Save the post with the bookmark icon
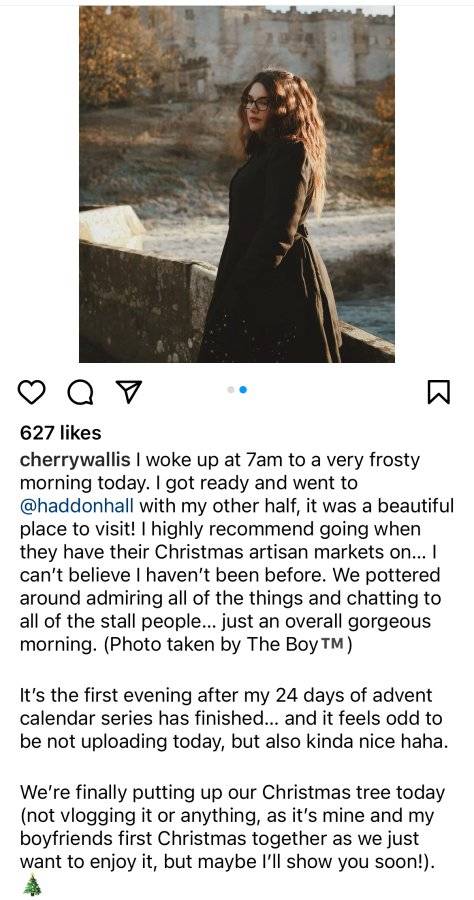 pyautogui.click(x=439, y=392)
